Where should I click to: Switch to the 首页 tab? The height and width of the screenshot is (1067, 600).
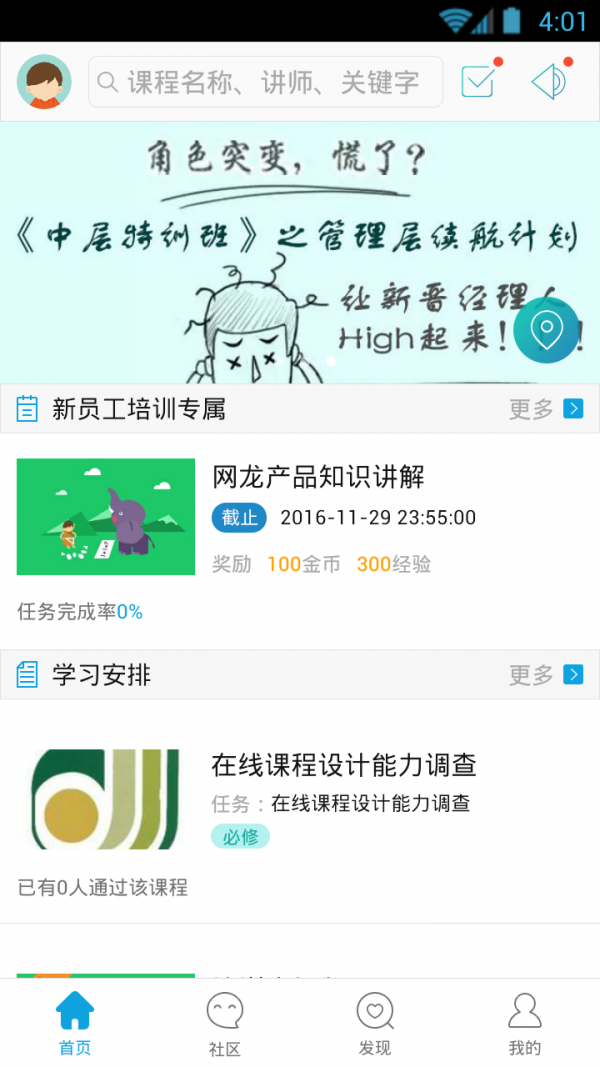(x=75, y=1023)
